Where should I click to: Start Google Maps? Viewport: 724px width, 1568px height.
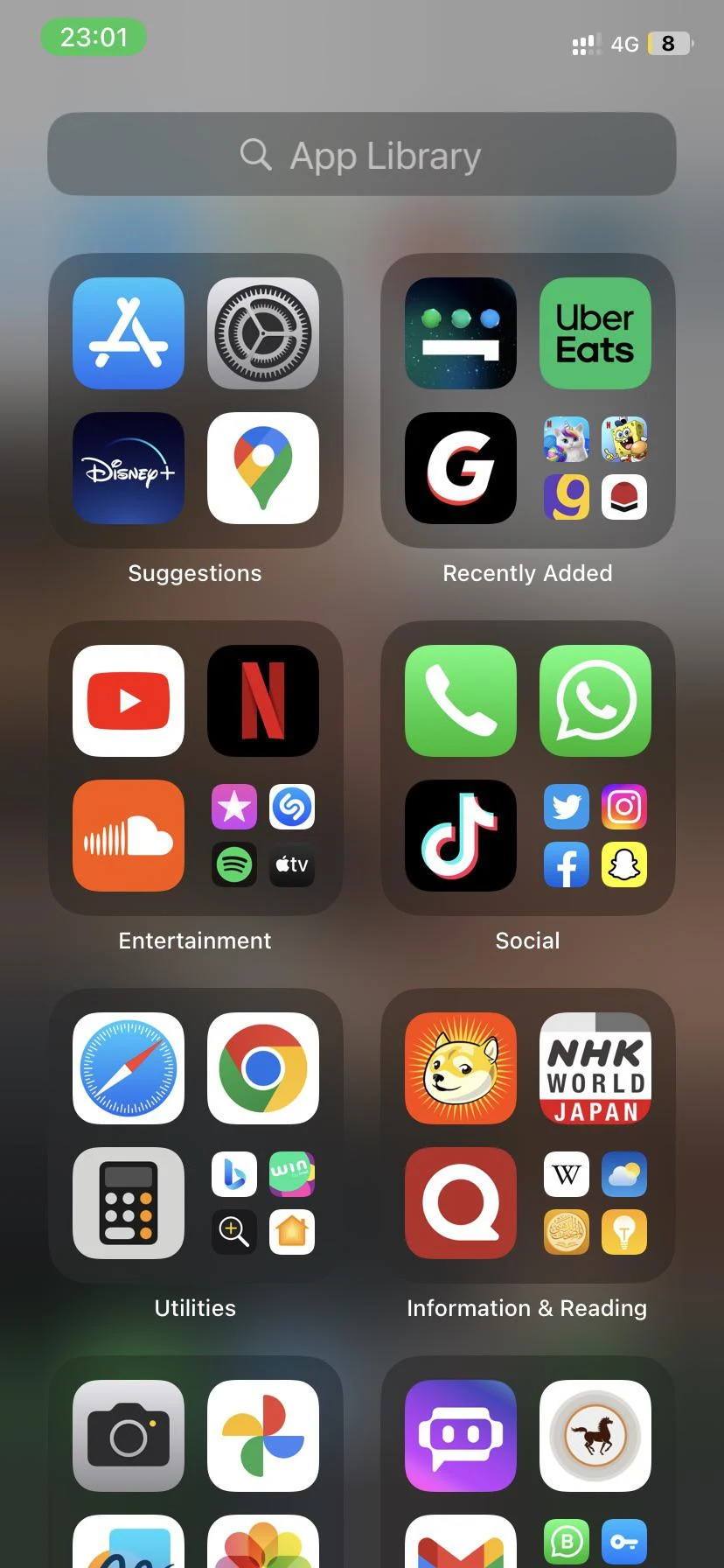point(262,468)
